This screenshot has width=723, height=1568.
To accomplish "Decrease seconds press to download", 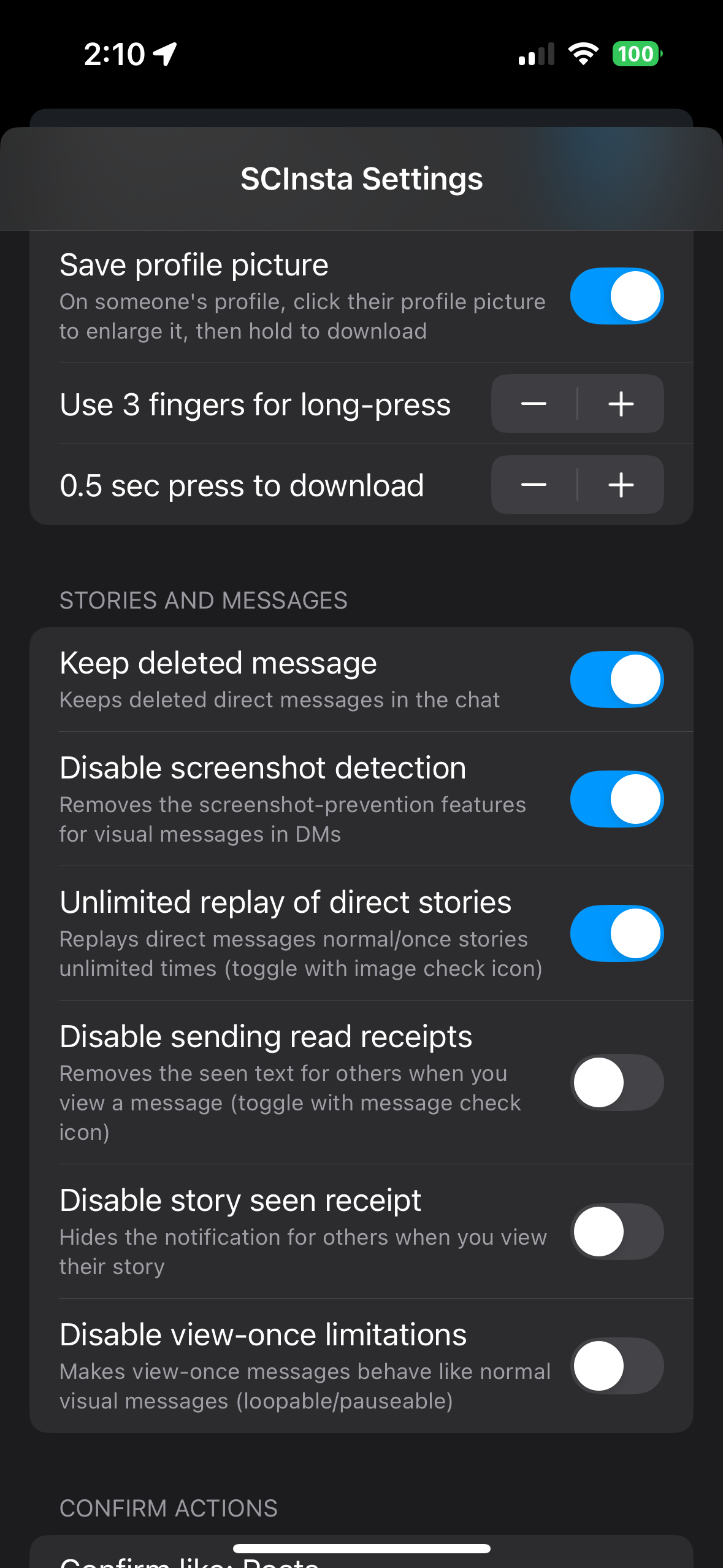I will [x=534, y=485].
